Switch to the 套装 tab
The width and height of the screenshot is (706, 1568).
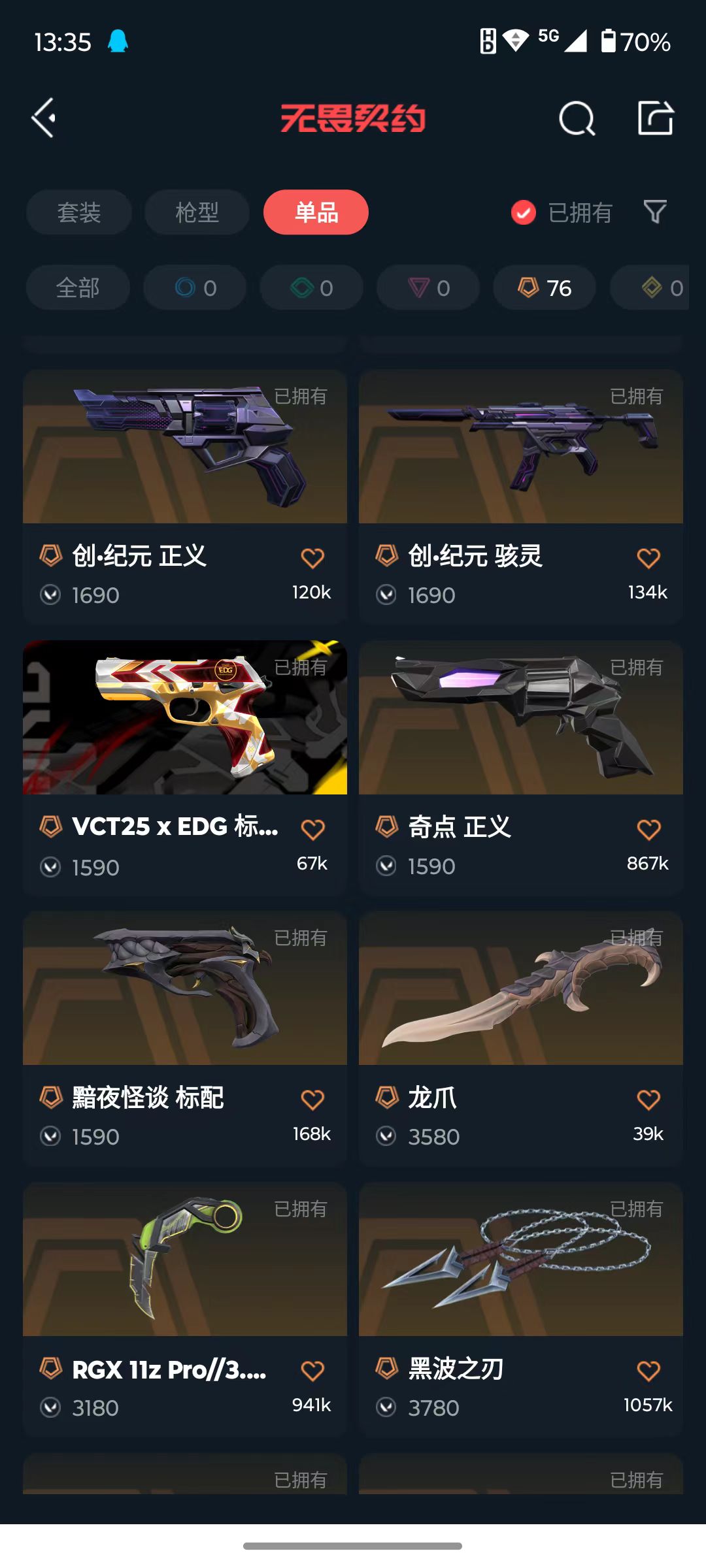point(79,212)
